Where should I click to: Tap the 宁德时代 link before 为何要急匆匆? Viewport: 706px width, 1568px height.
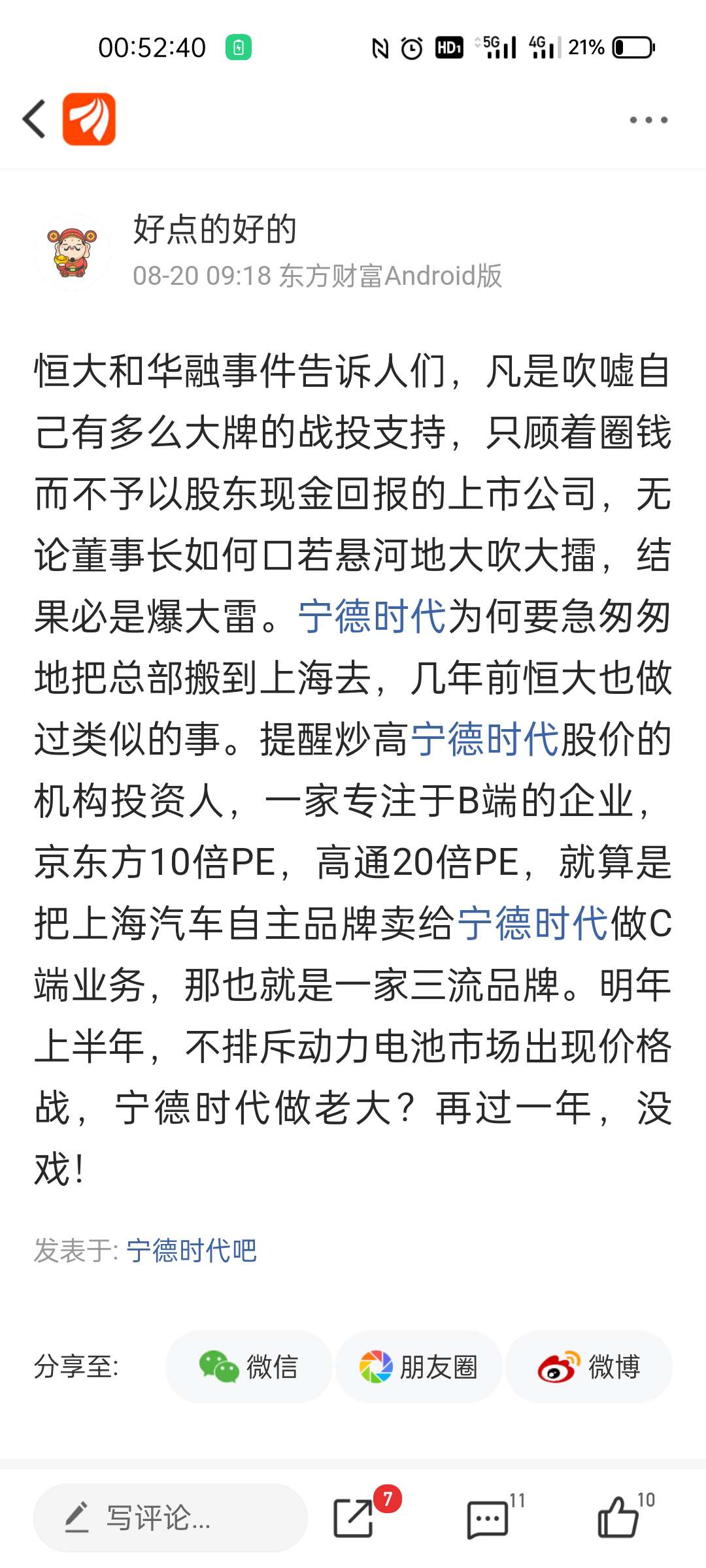point(372,616)
